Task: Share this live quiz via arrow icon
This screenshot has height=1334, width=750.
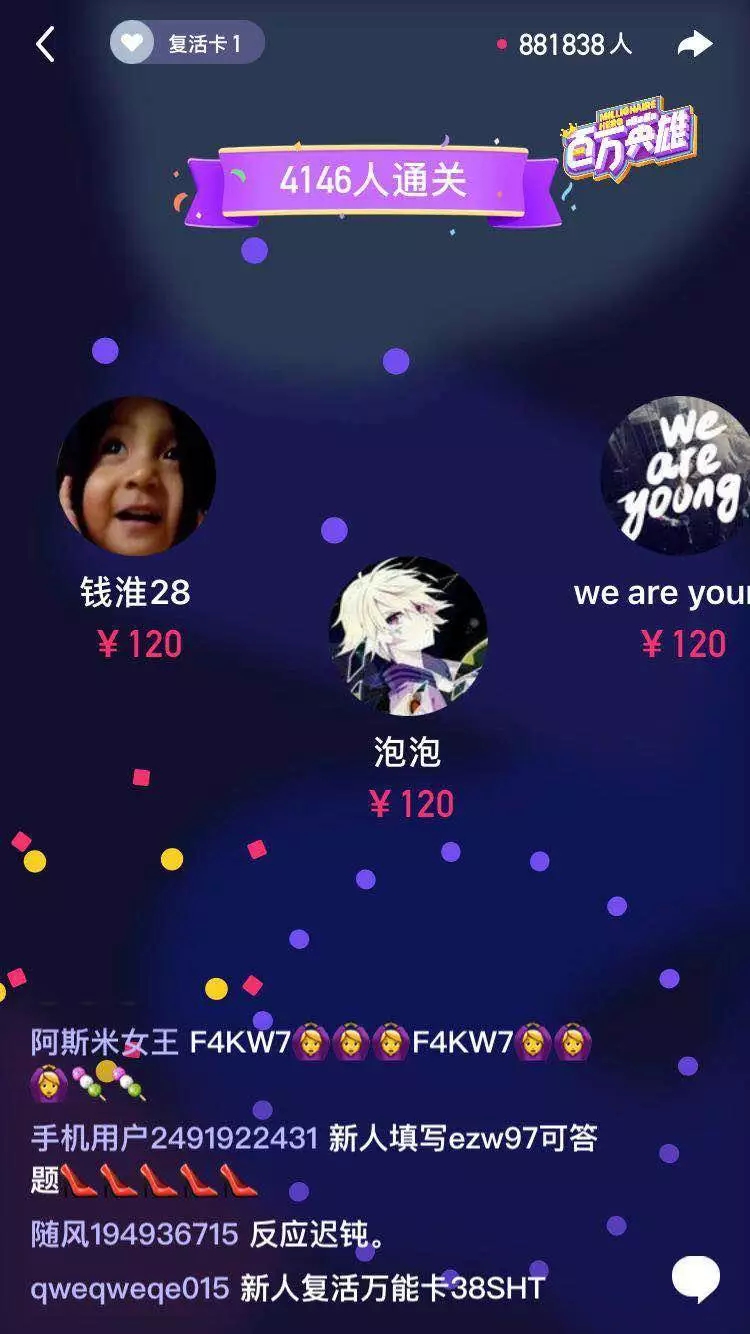Action: pyautogui.click(x=694, y=44)
